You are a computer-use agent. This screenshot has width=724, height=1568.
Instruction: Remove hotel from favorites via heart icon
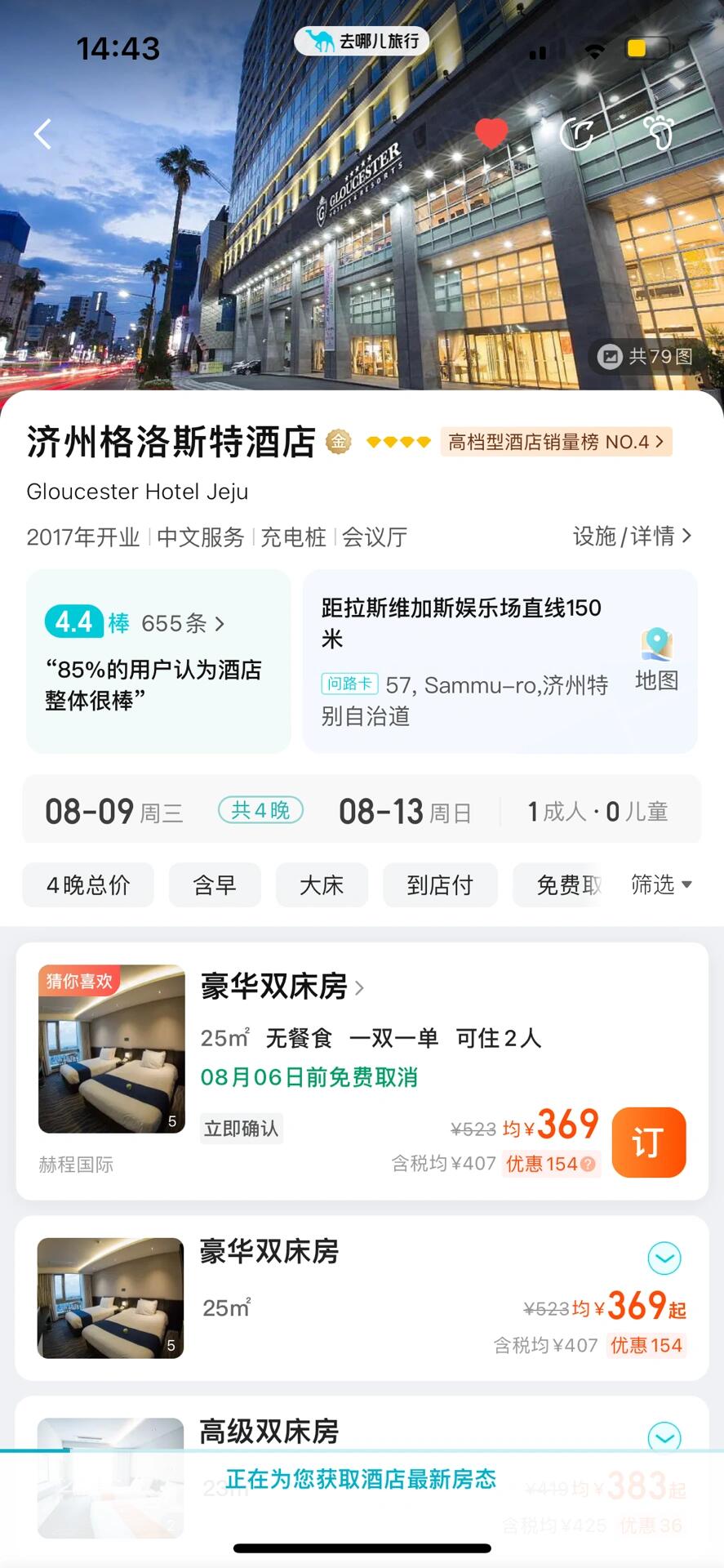coord(491,133)
